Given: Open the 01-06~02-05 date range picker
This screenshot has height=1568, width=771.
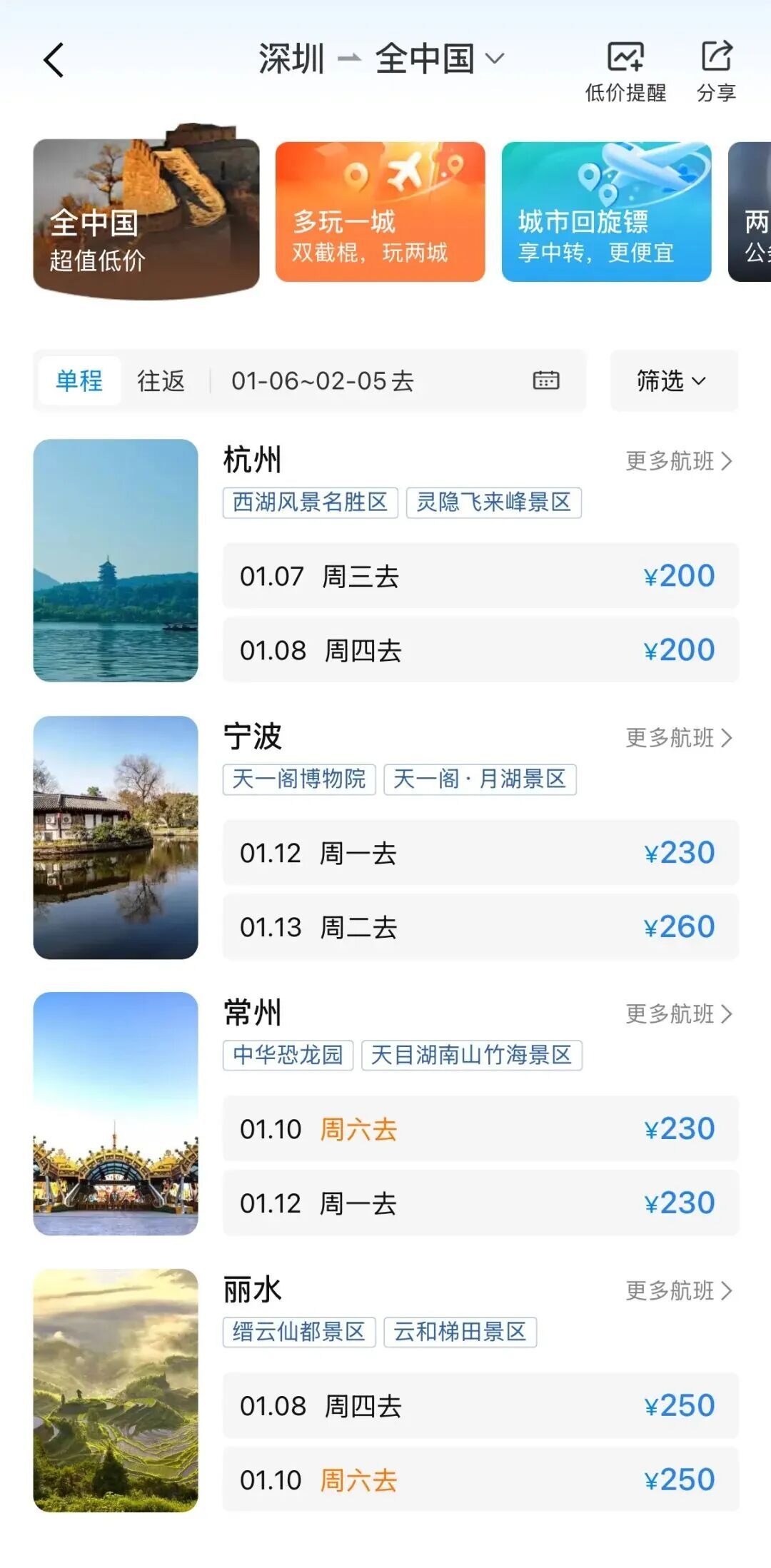Looking at the screenshot, I should pyautogui.click(x=394, y=380).
